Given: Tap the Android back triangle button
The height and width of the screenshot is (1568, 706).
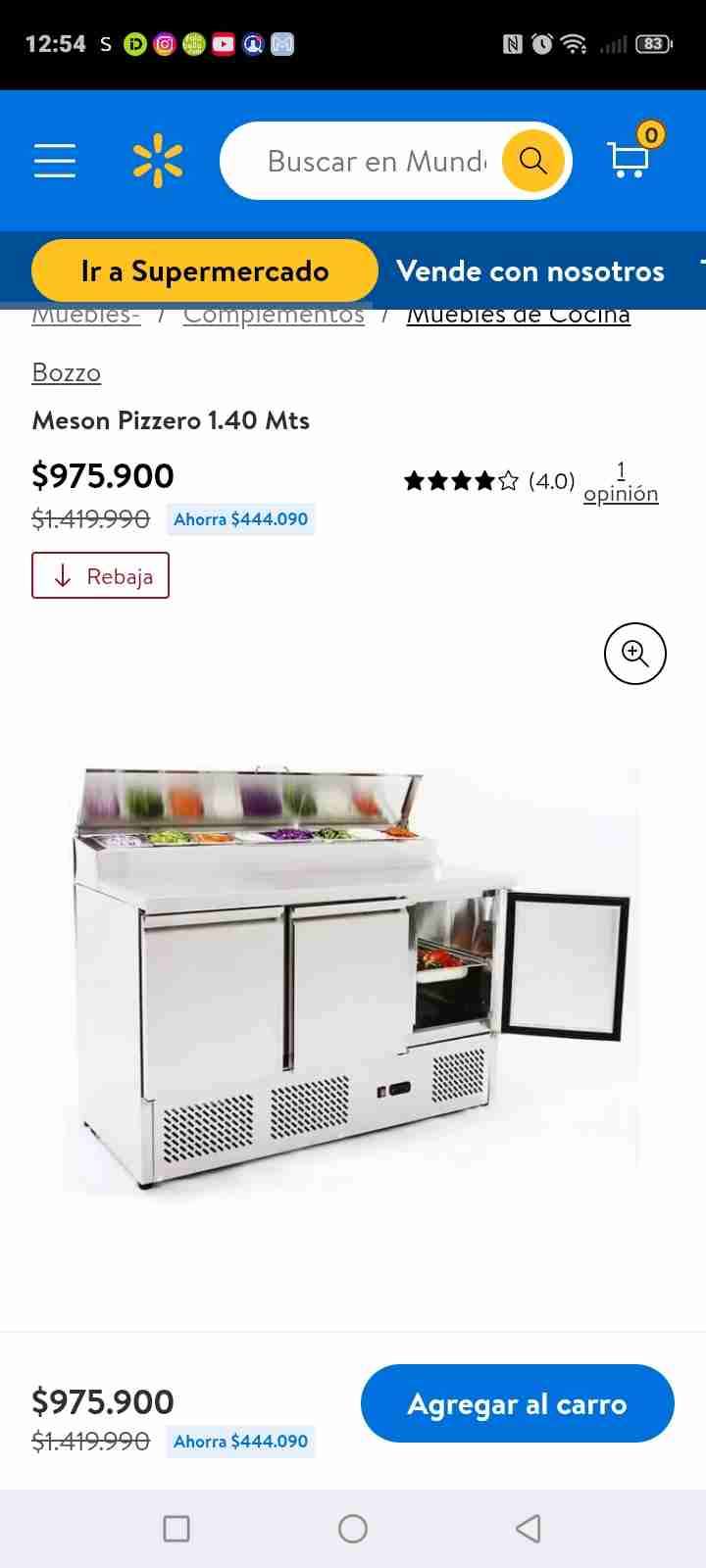Looking at the screenshot, I should pos(527,1528).
